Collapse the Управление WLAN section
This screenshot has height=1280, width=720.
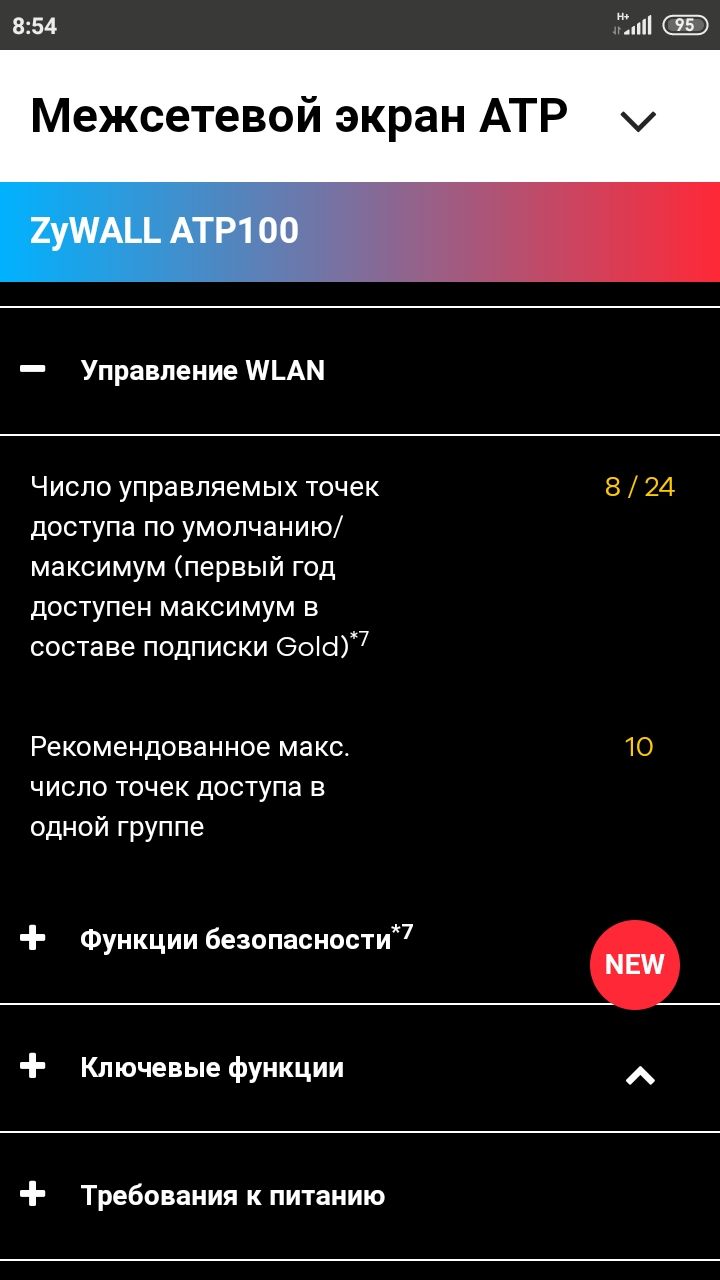click(x=33, y=370)
